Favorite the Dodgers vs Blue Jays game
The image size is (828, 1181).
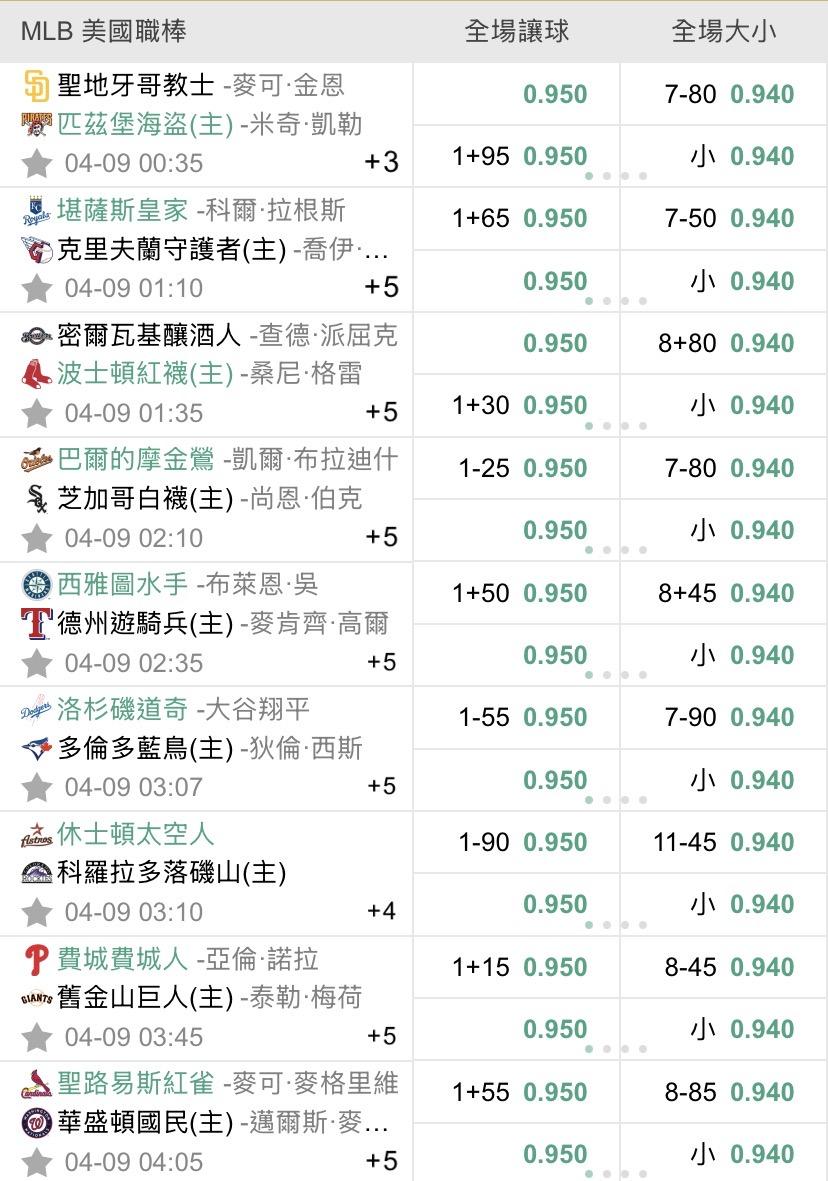click(37, 787)
